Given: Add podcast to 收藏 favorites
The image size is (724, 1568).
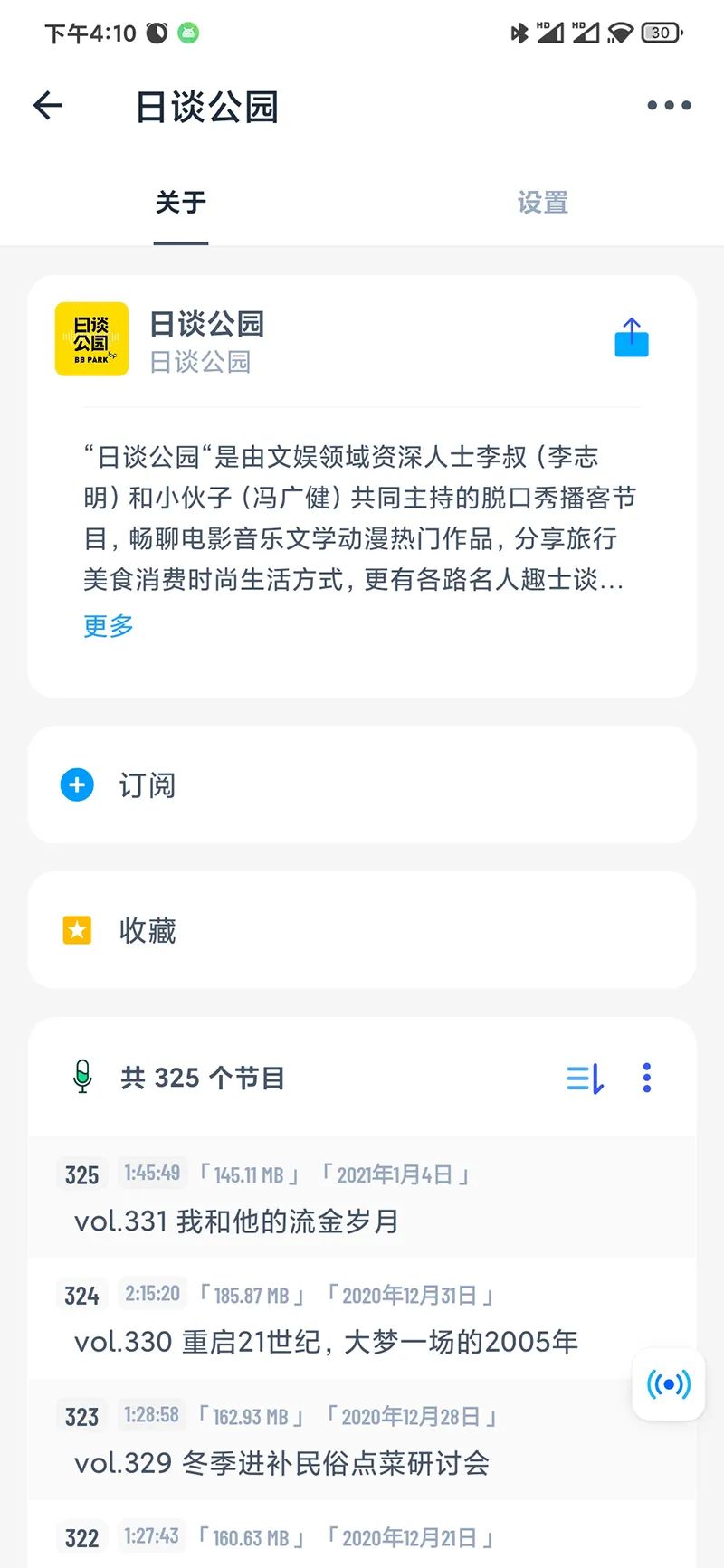Looking at the screenshot, I should pyautogui.click(x=362, y=930).
